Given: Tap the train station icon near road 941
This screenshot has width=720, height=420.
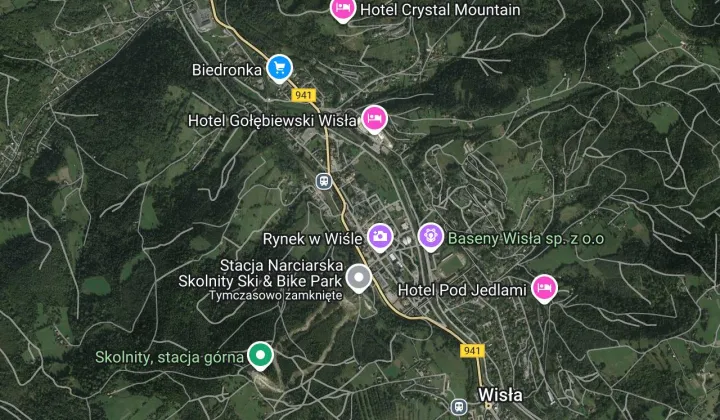Looking at the screenshot, I should [323, 181].
